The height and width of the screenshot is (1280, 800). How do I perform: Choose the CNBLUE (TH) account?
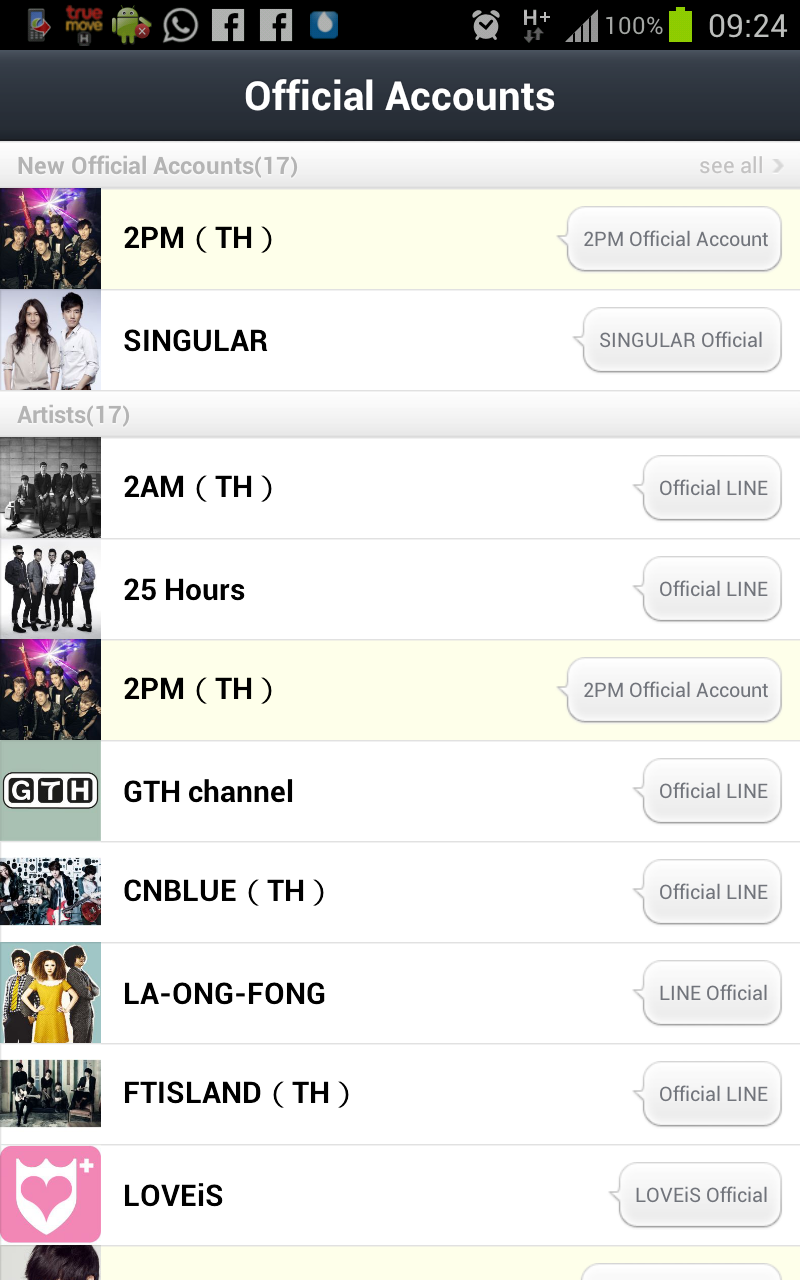[x=400, y=892]
